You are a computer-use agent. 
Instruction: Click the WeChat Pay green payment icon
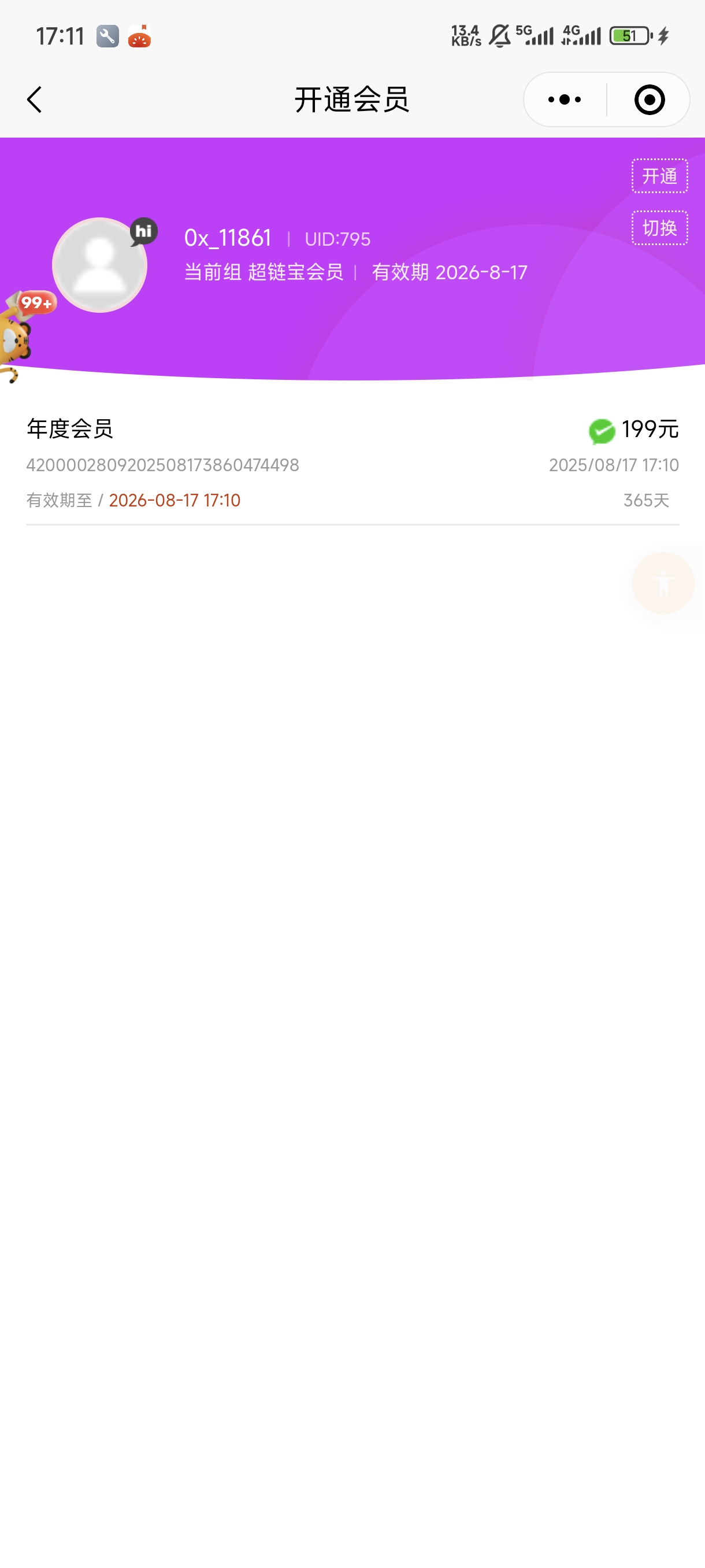(601, 430)
